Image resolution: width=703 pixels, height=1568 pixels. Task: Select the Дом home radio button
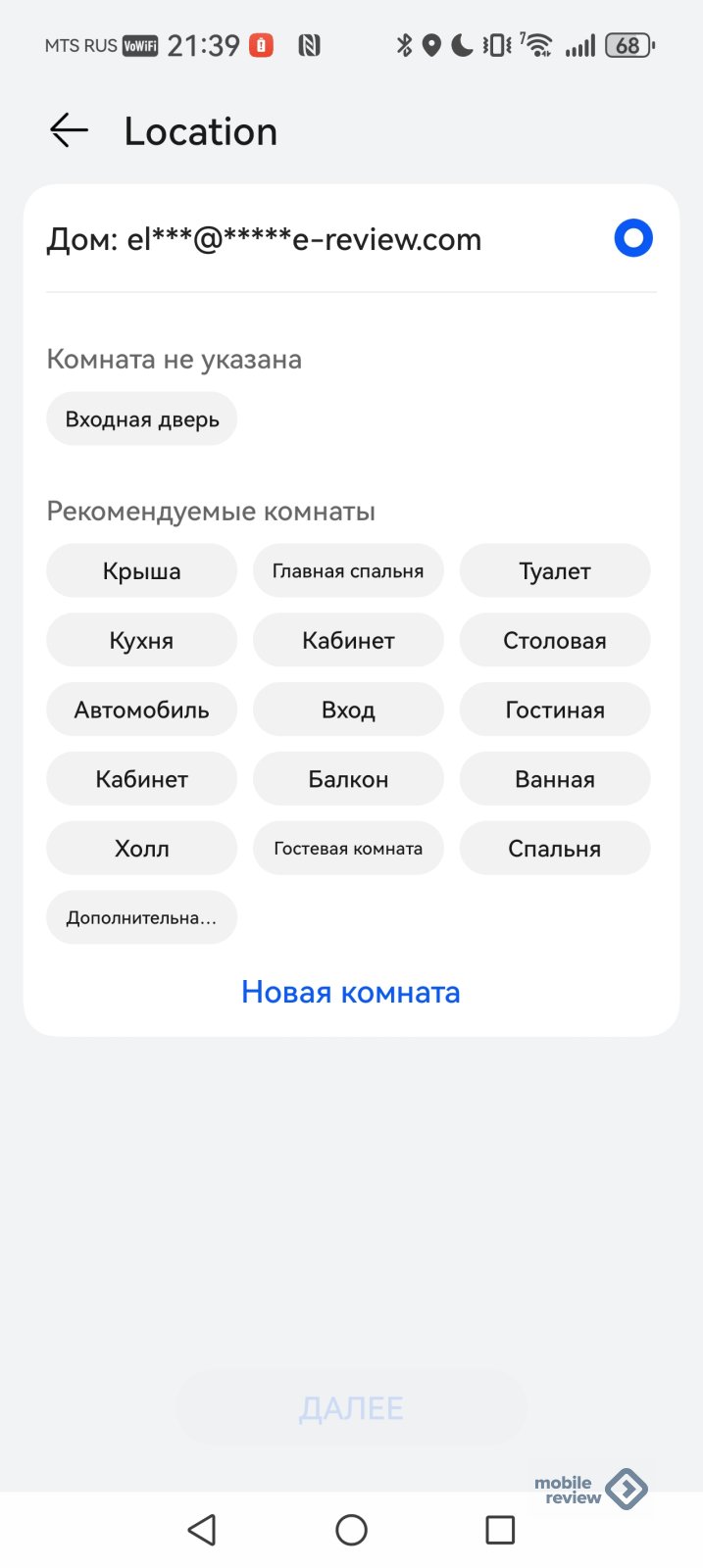click(x=632, y=238)
